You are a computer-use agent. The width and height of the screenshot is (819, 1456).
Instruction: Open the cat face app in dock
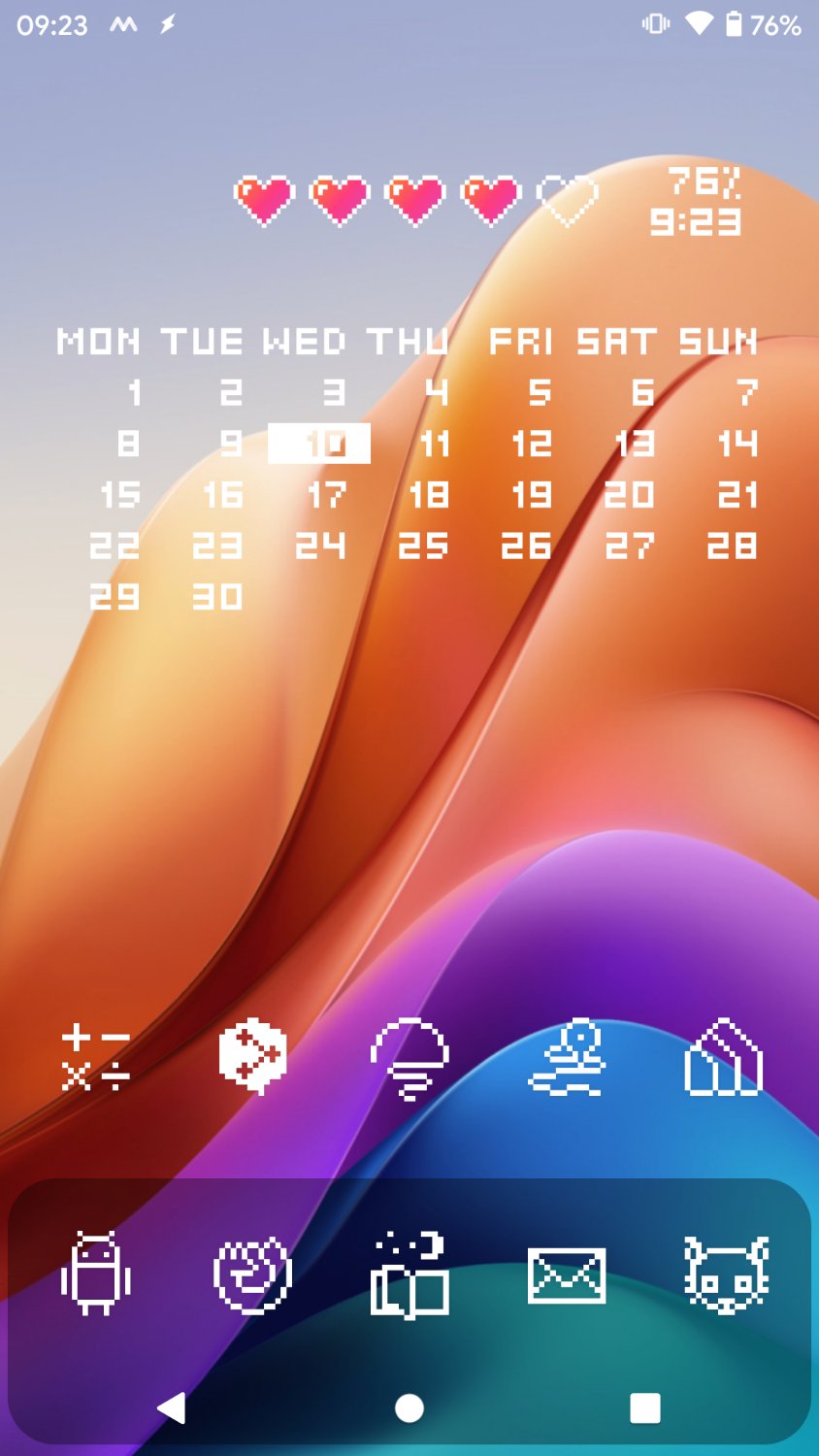[725, 1274]
